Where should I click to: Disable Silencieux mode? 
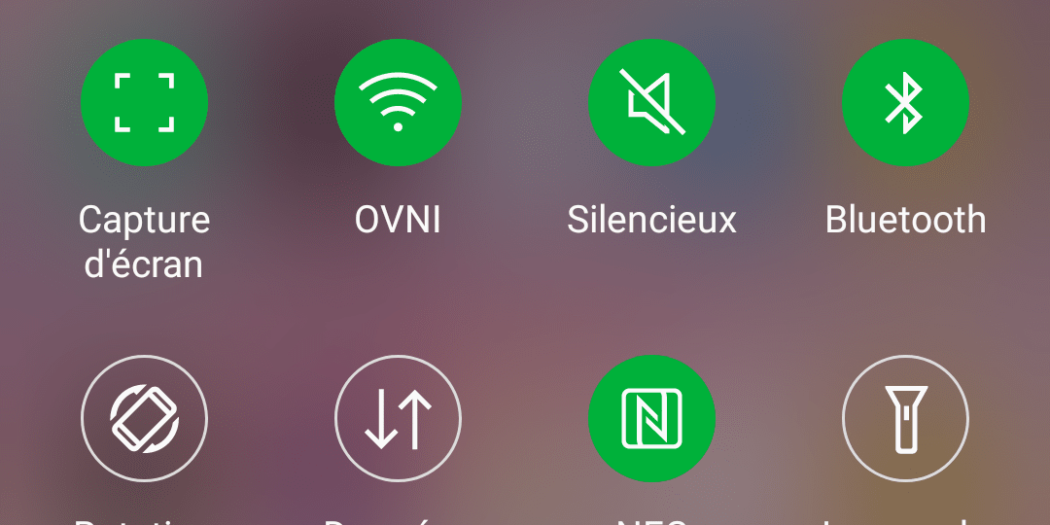[651, 103]
